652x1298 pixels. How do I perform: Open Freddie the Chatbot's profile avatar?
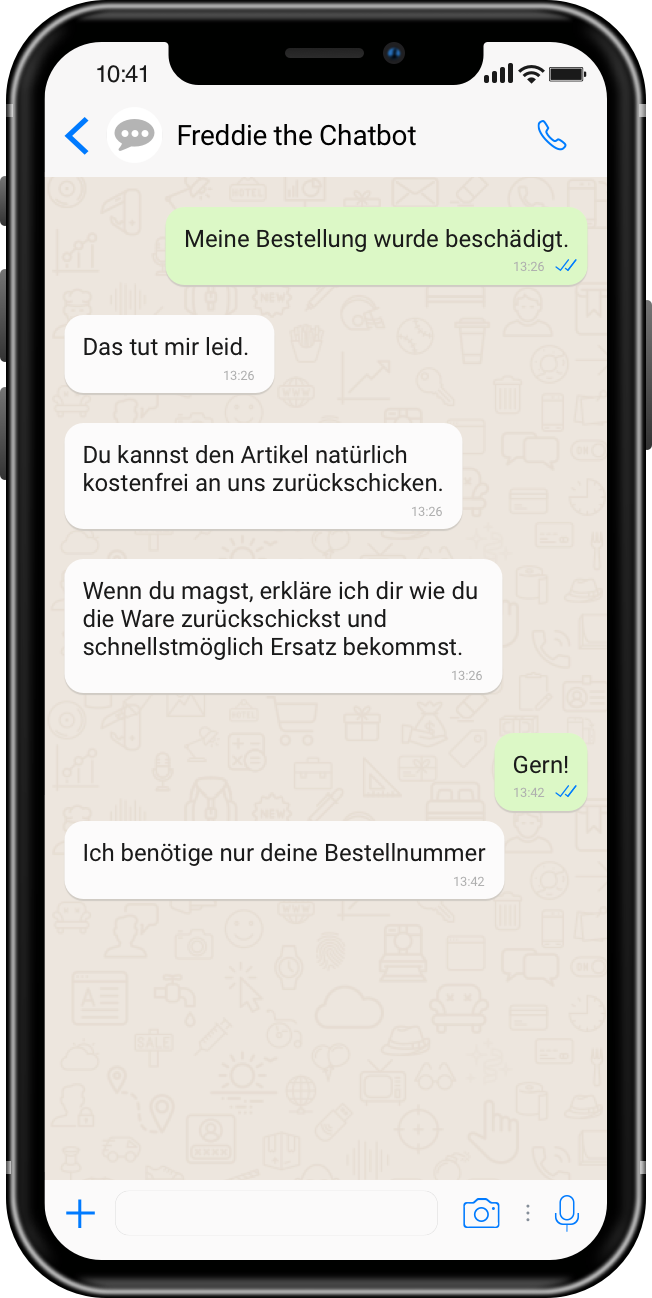tap(134, 135)
